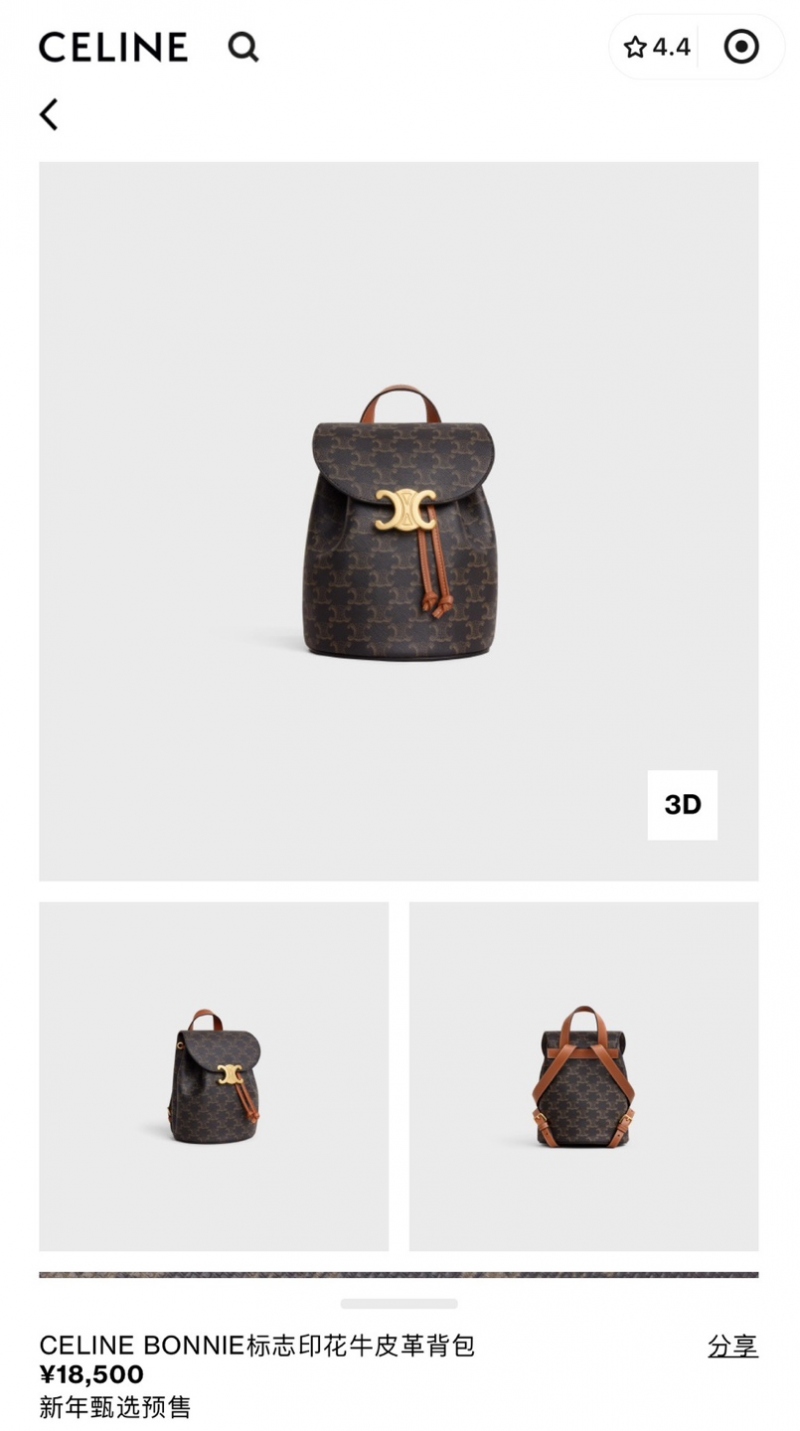
Task: Open the back-view backpack photo
Action: coord(584,1076)
